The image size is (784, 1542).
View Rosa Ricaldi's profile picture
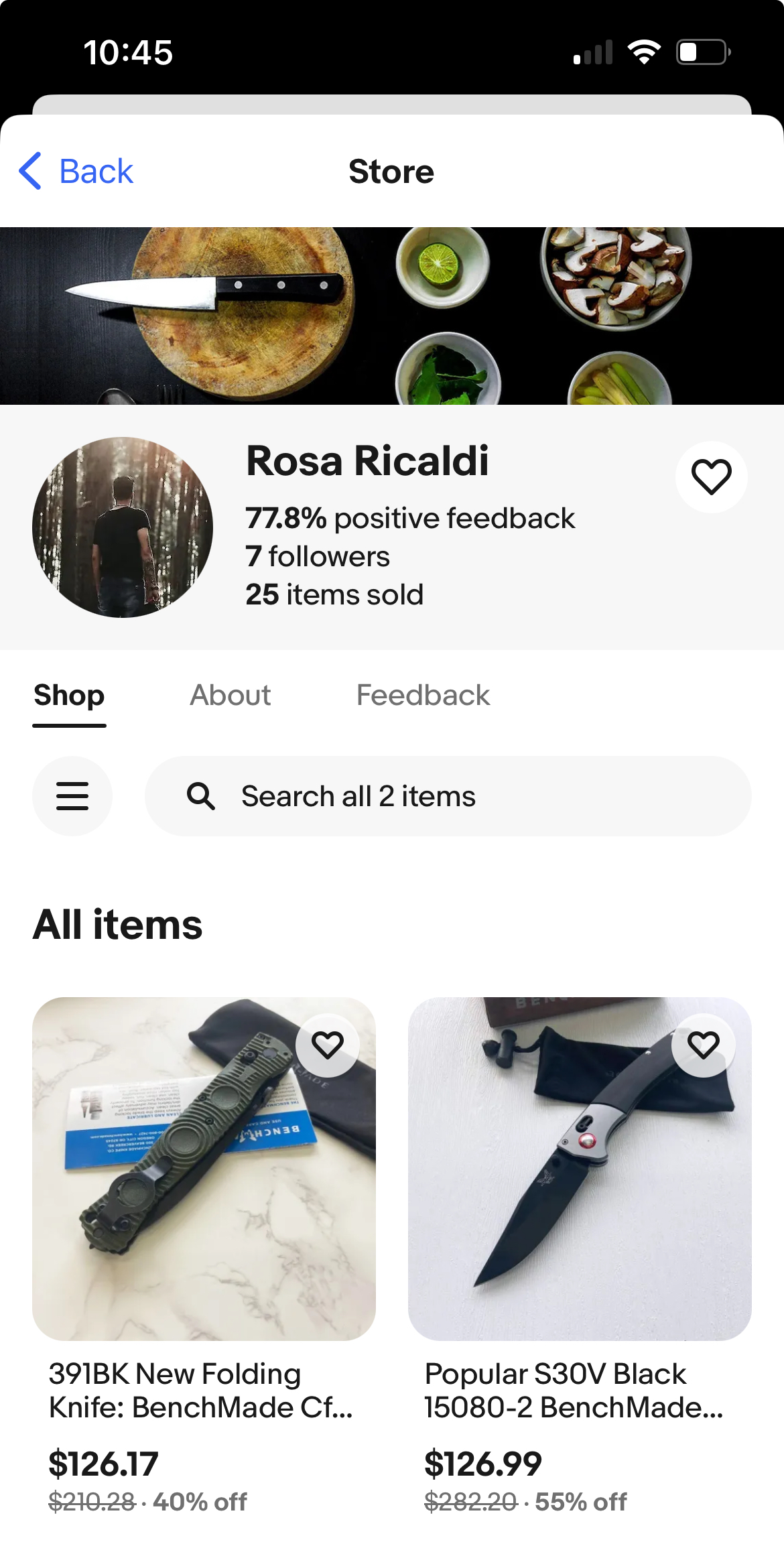(x=123, y=527)
